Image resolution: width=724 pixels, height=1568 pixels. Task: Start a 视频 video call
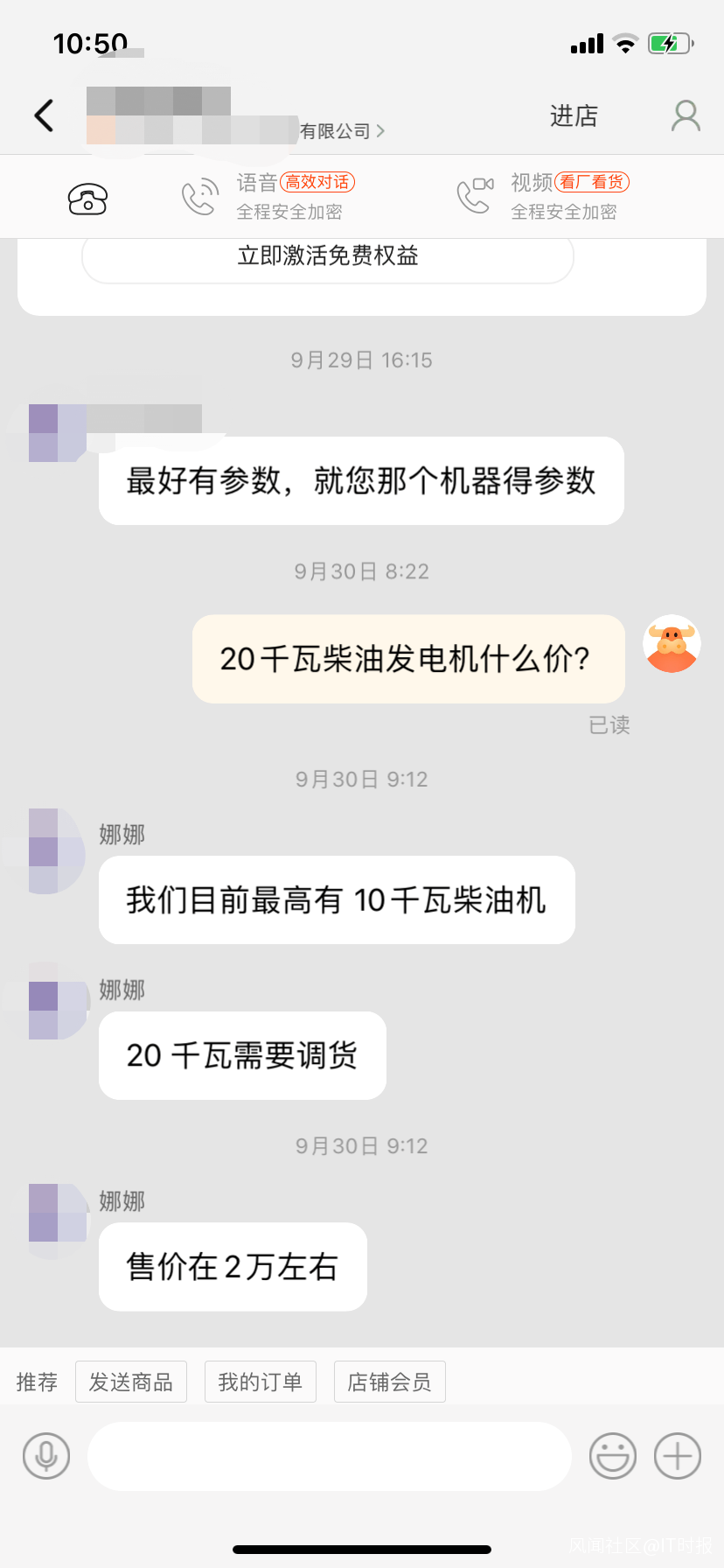click(542, 197)
